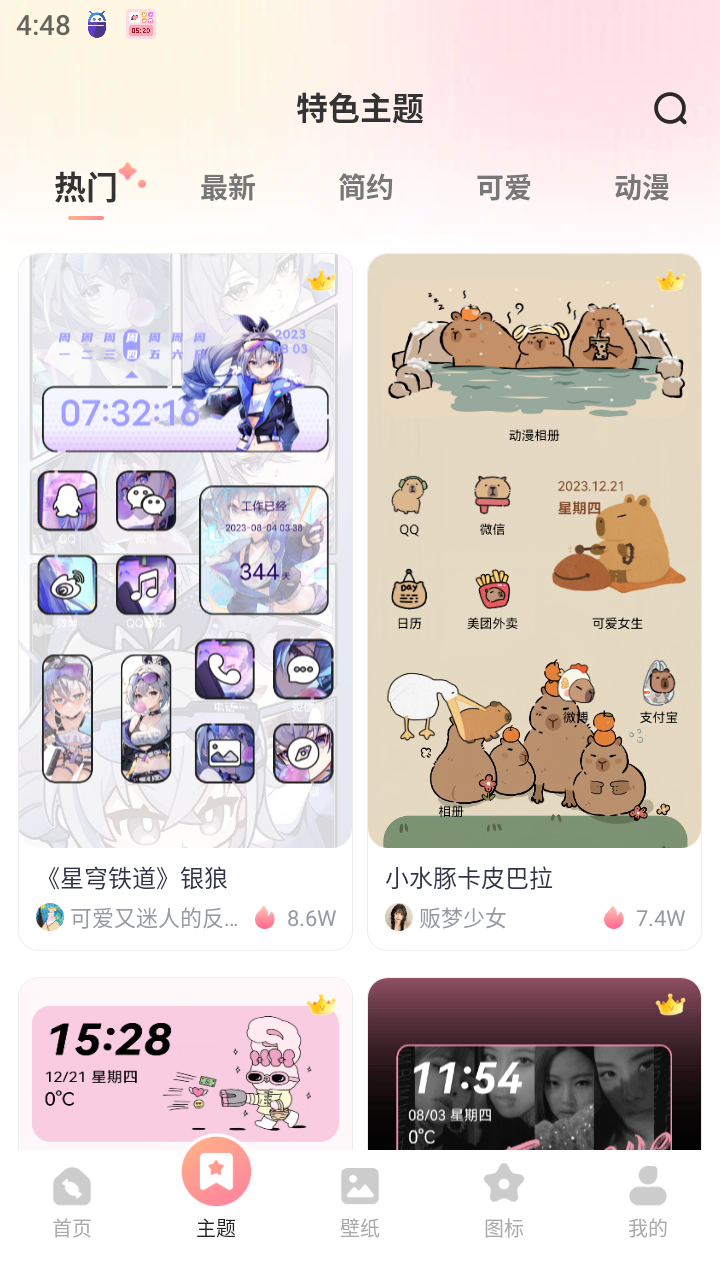Switch to the 简约 tab
The height and width of the screenshot is (1280, 720).
pyautogui.click(x=366, y=188)
